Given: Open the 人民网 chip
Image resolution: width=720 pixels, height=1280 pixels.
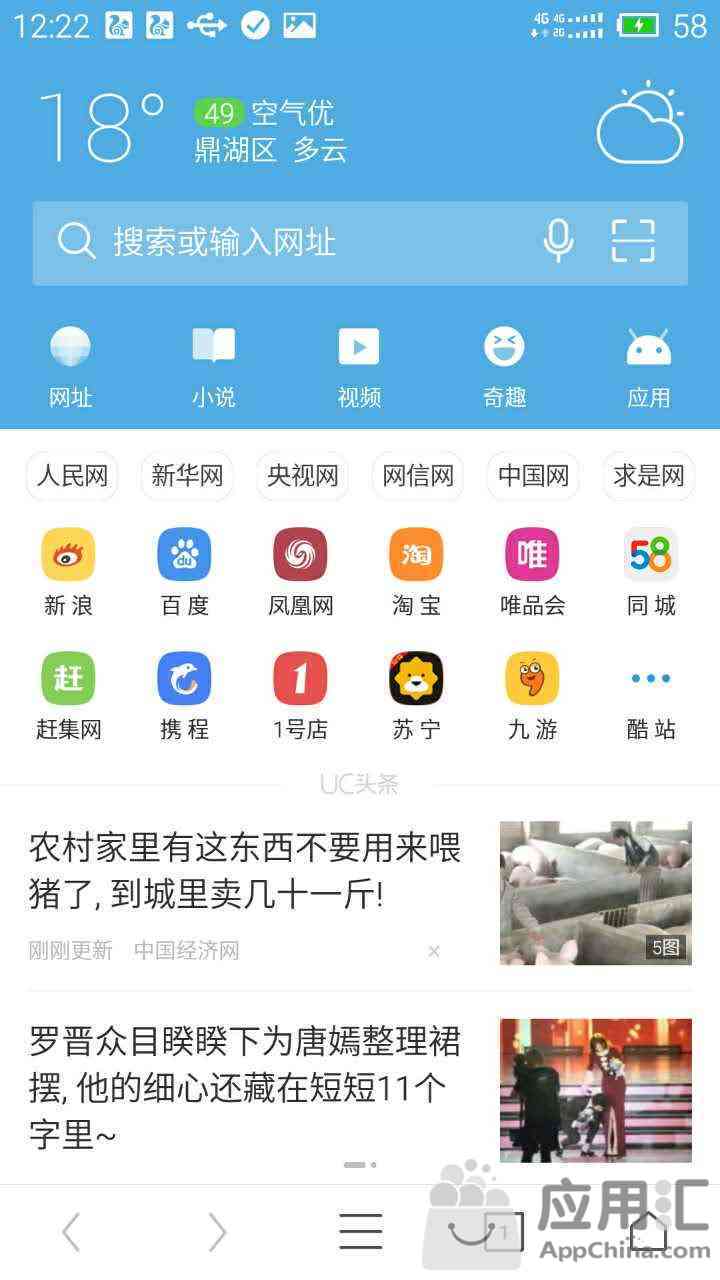Looking at the screenshot, I should tap(72, 476).
